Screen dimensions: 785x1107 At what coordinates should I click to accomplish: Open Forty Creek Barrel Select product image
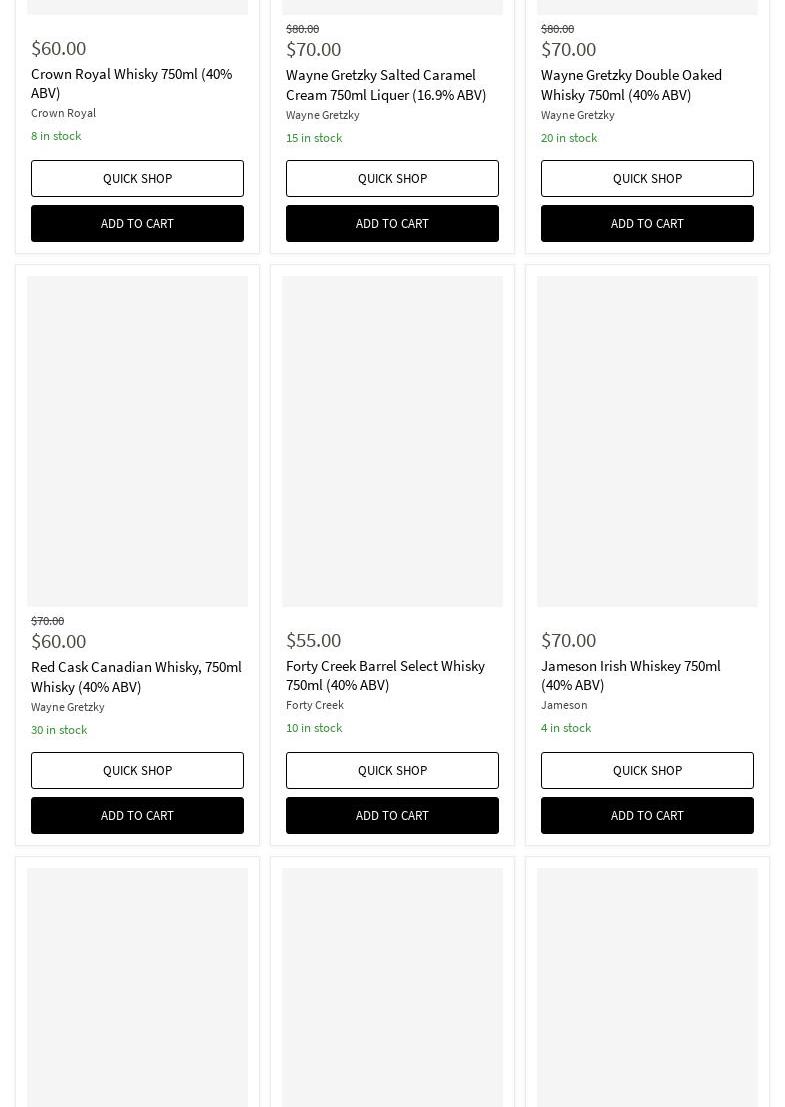(x=392, y=441)
